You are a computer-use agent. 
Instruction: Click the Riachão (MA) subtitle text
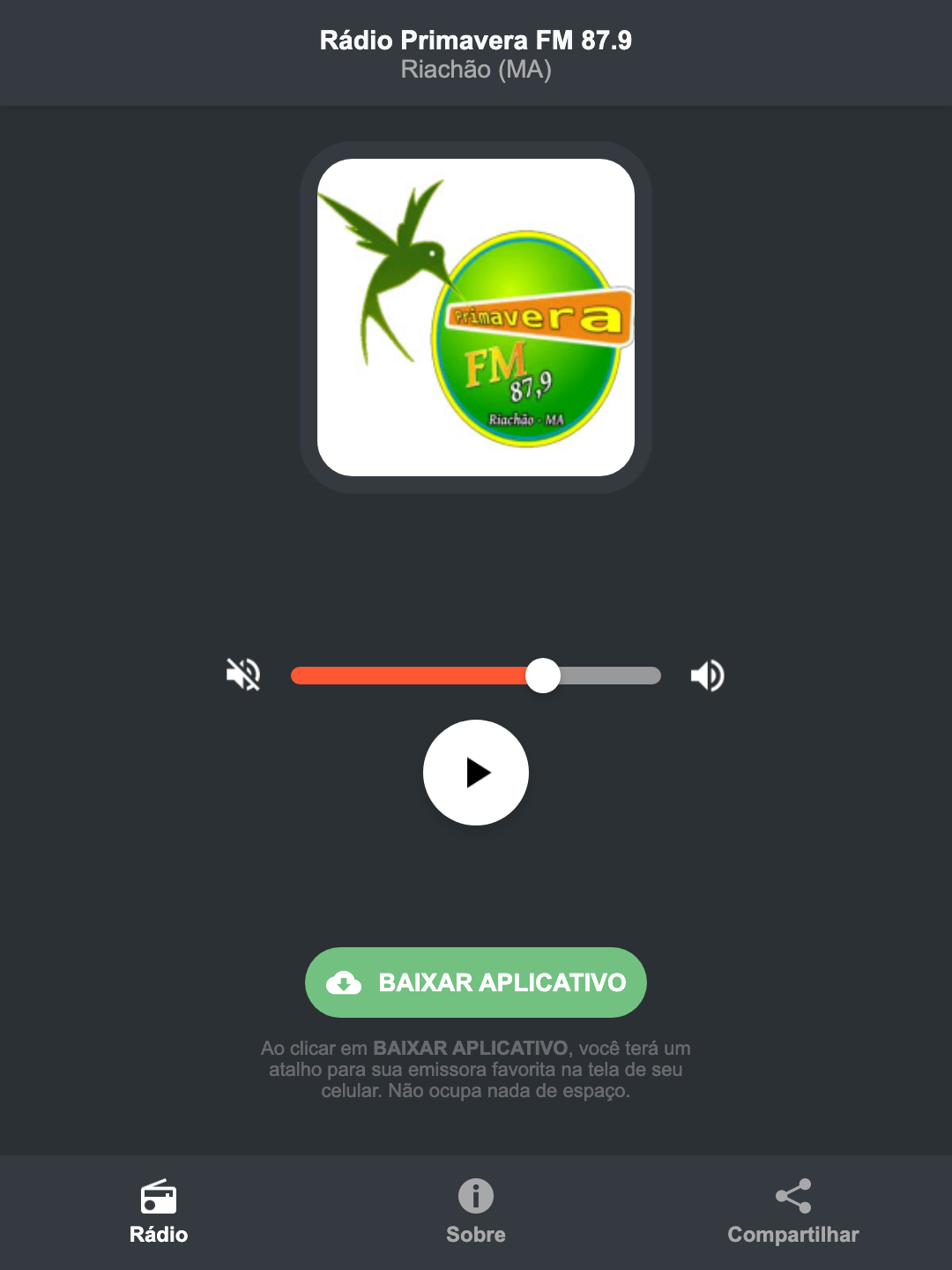475,70
